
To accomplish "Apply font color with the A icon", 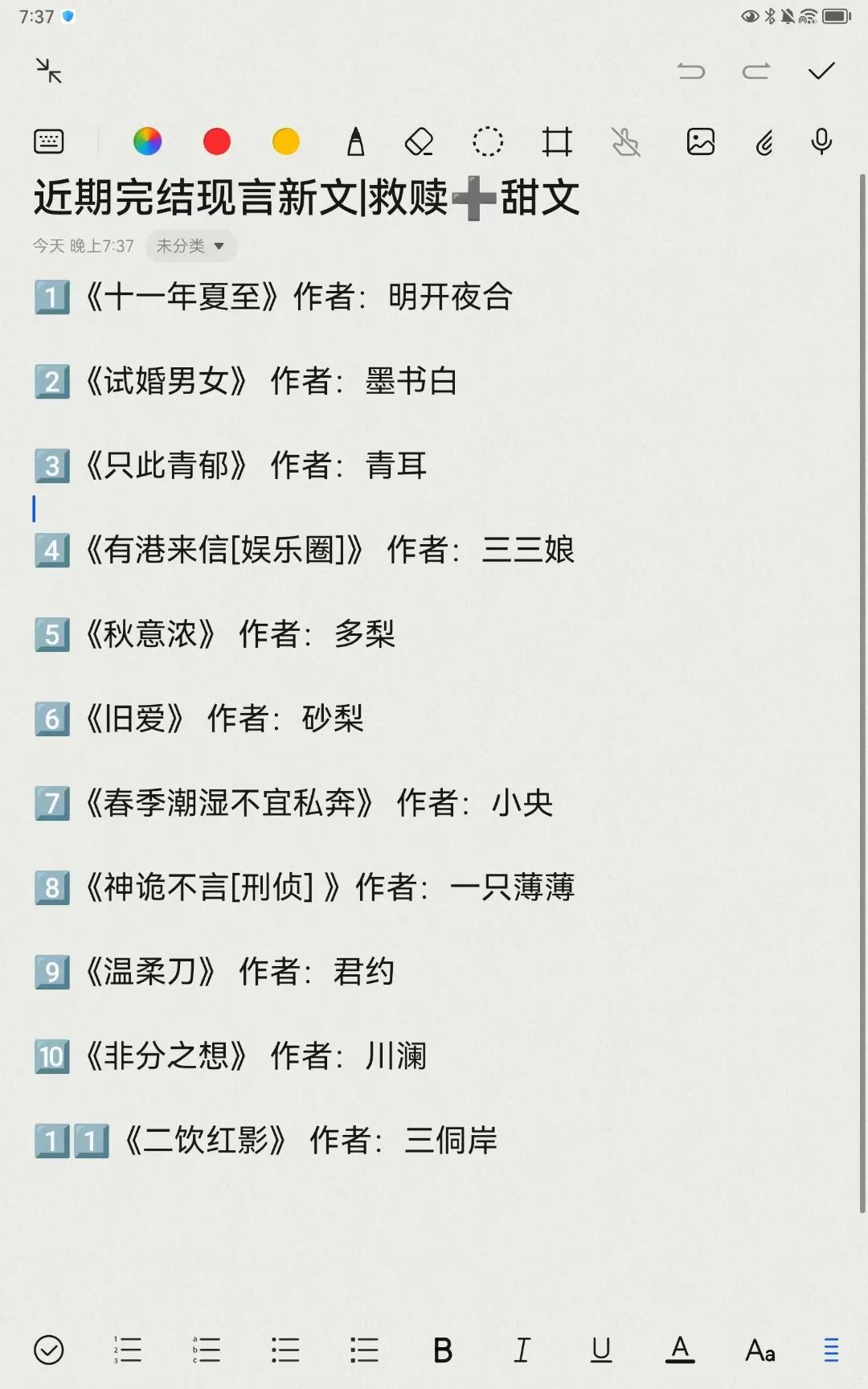I will click(680, 1350).
